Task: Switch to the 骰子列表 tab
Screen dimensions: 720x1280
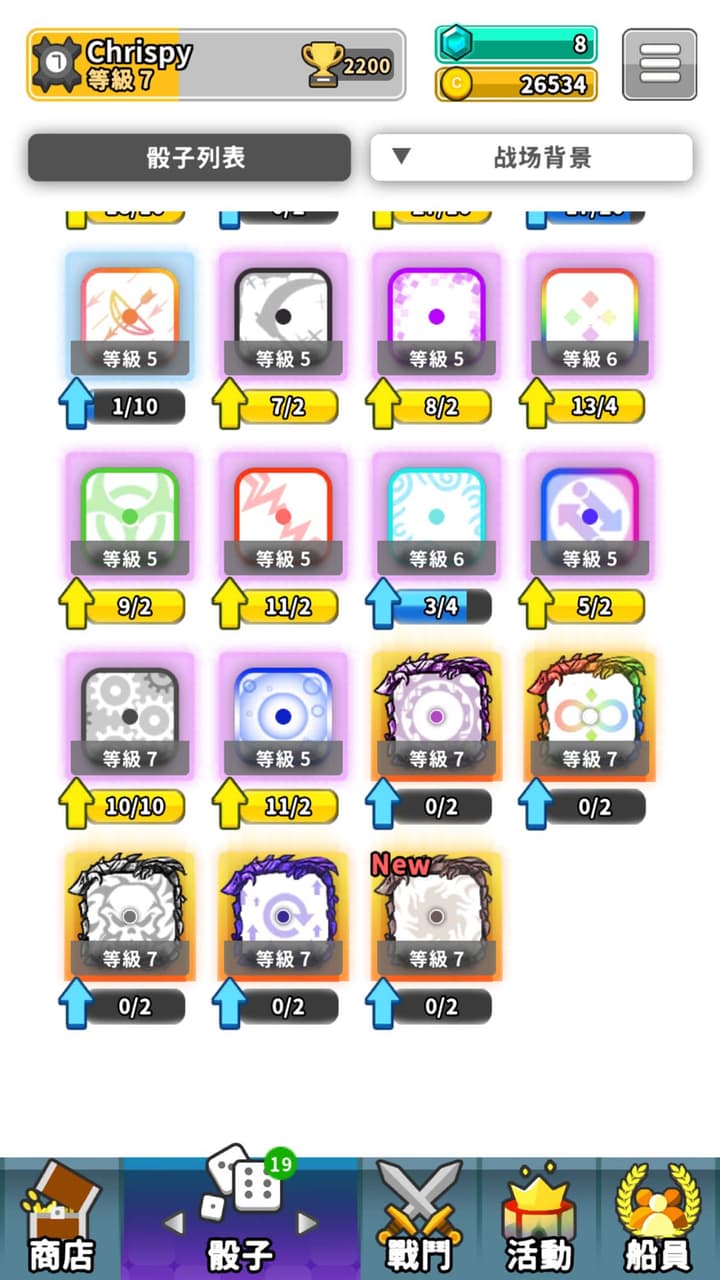Action: coord(190,158)
